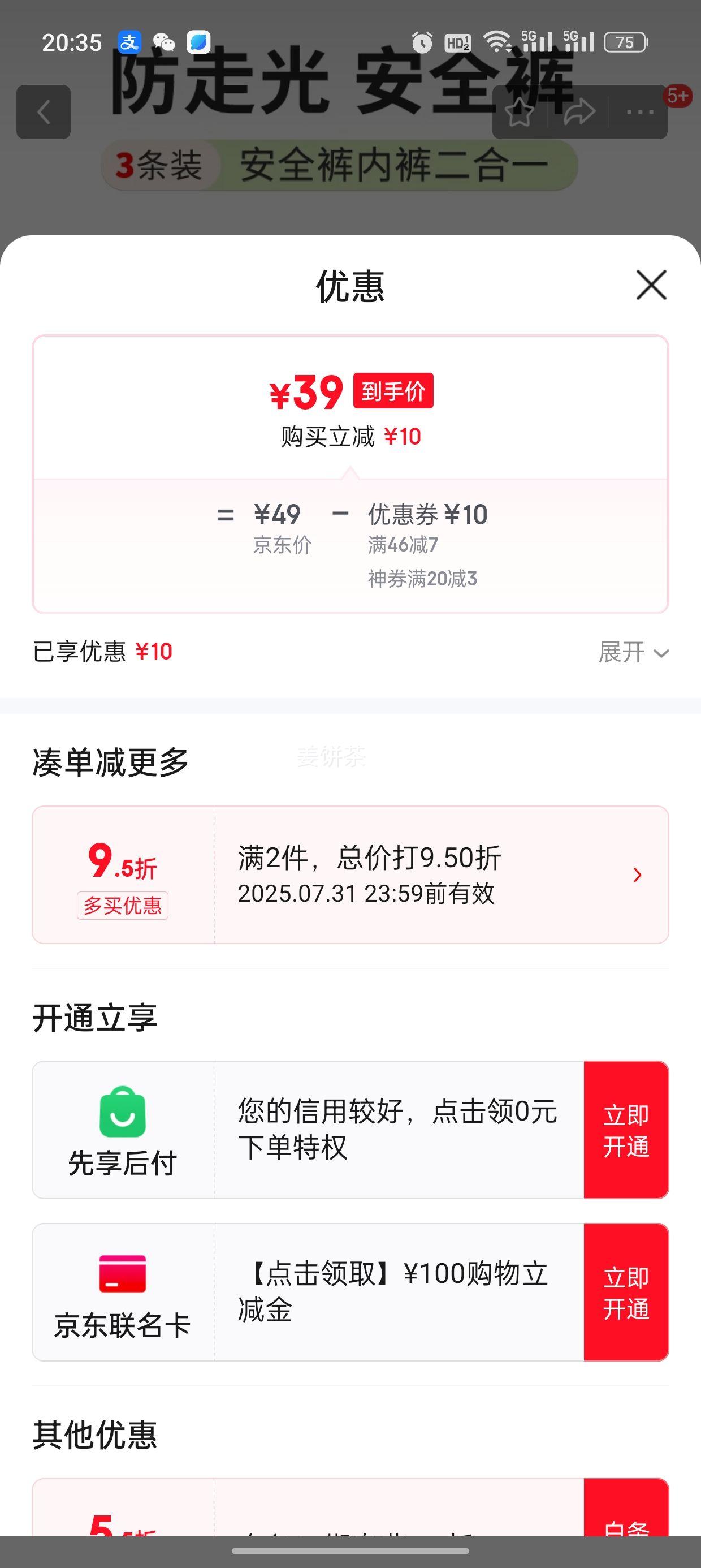This screenshot has width=701, height=1568.
Task: Close the 优惠 discount sheet
Action: pyautogui.click(x=651, y=285)
